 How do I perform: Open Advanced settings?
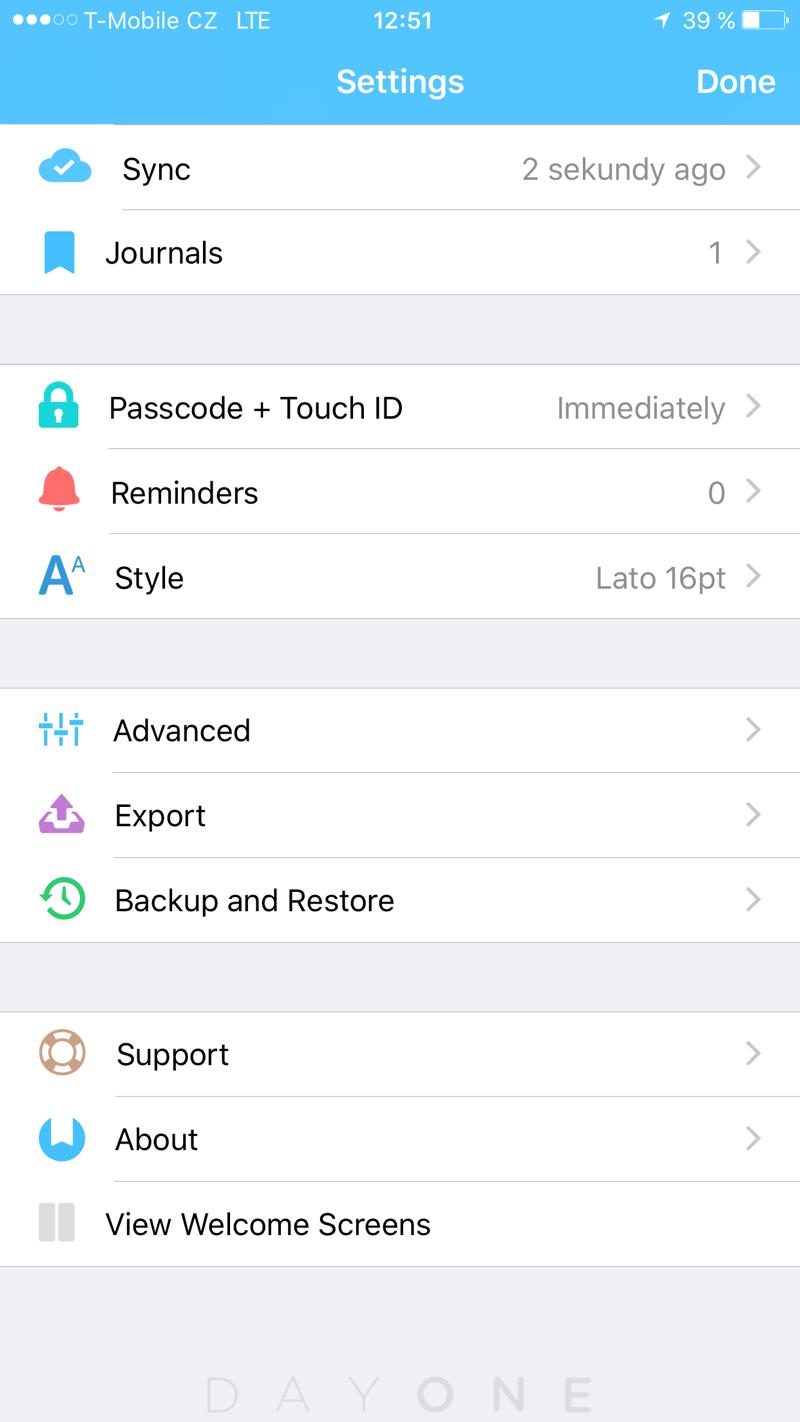[x=400, y=730]
